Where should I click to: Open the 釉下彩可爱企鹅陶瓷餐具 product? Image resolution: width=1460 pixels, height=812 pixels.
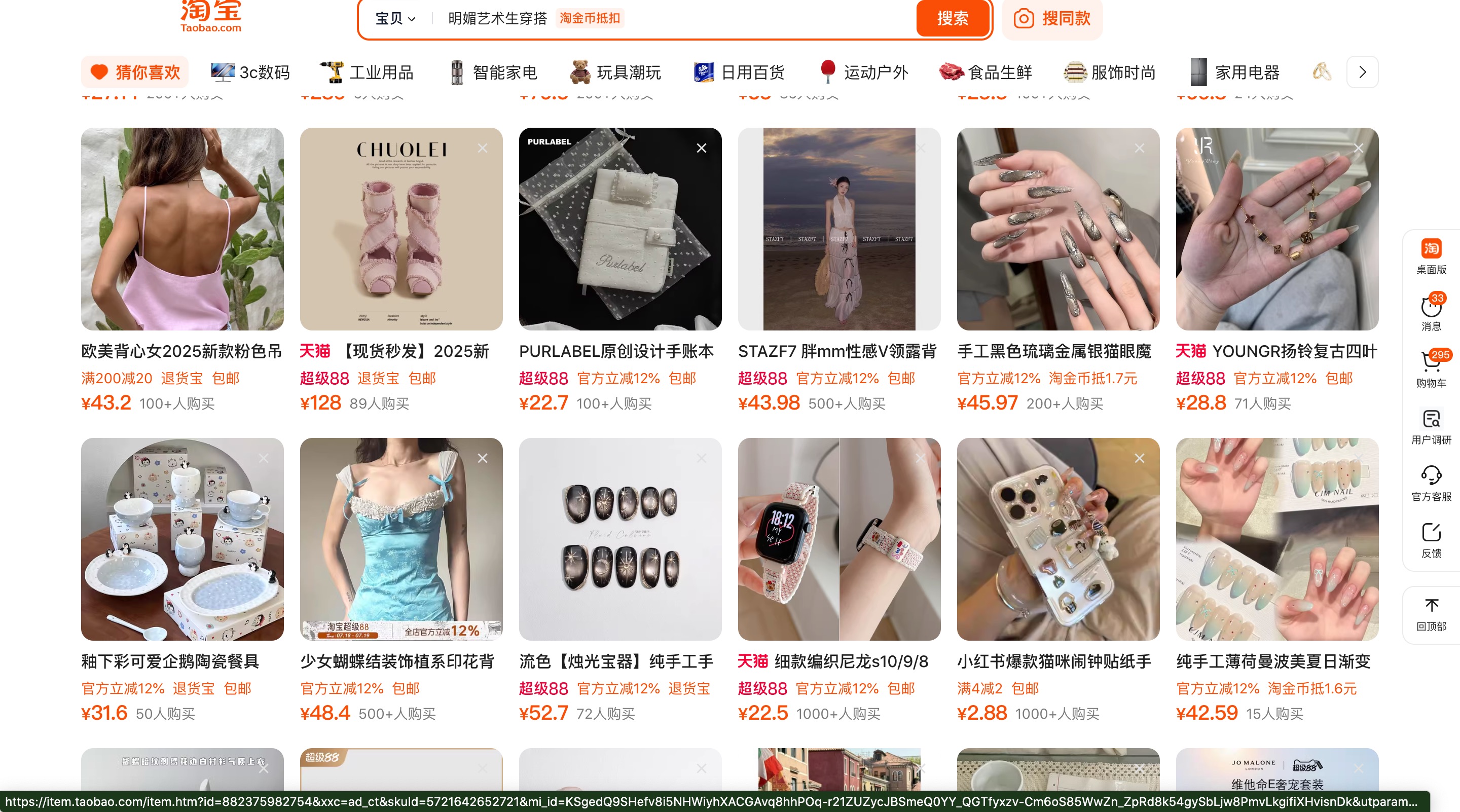[182, 539]
